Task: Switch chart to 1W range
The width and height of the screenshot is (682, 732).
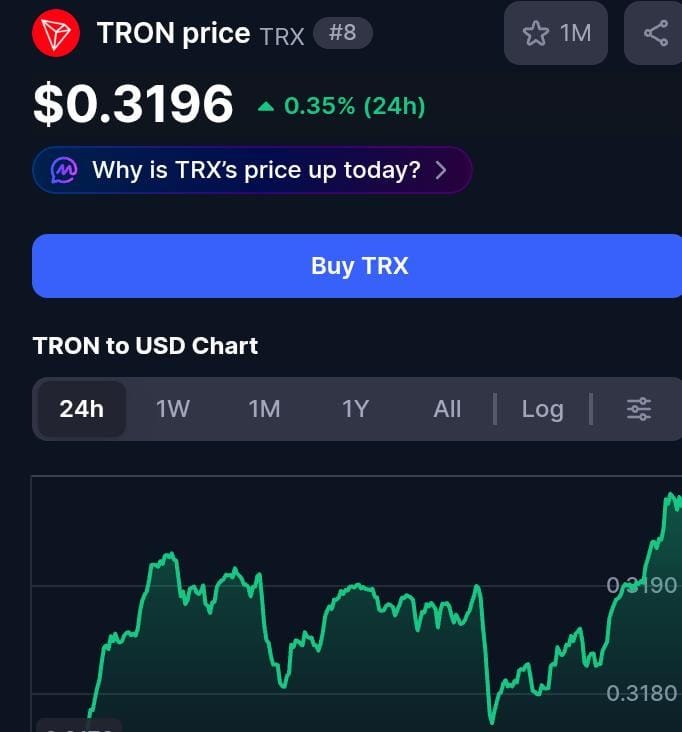Action: coord(173,409)
